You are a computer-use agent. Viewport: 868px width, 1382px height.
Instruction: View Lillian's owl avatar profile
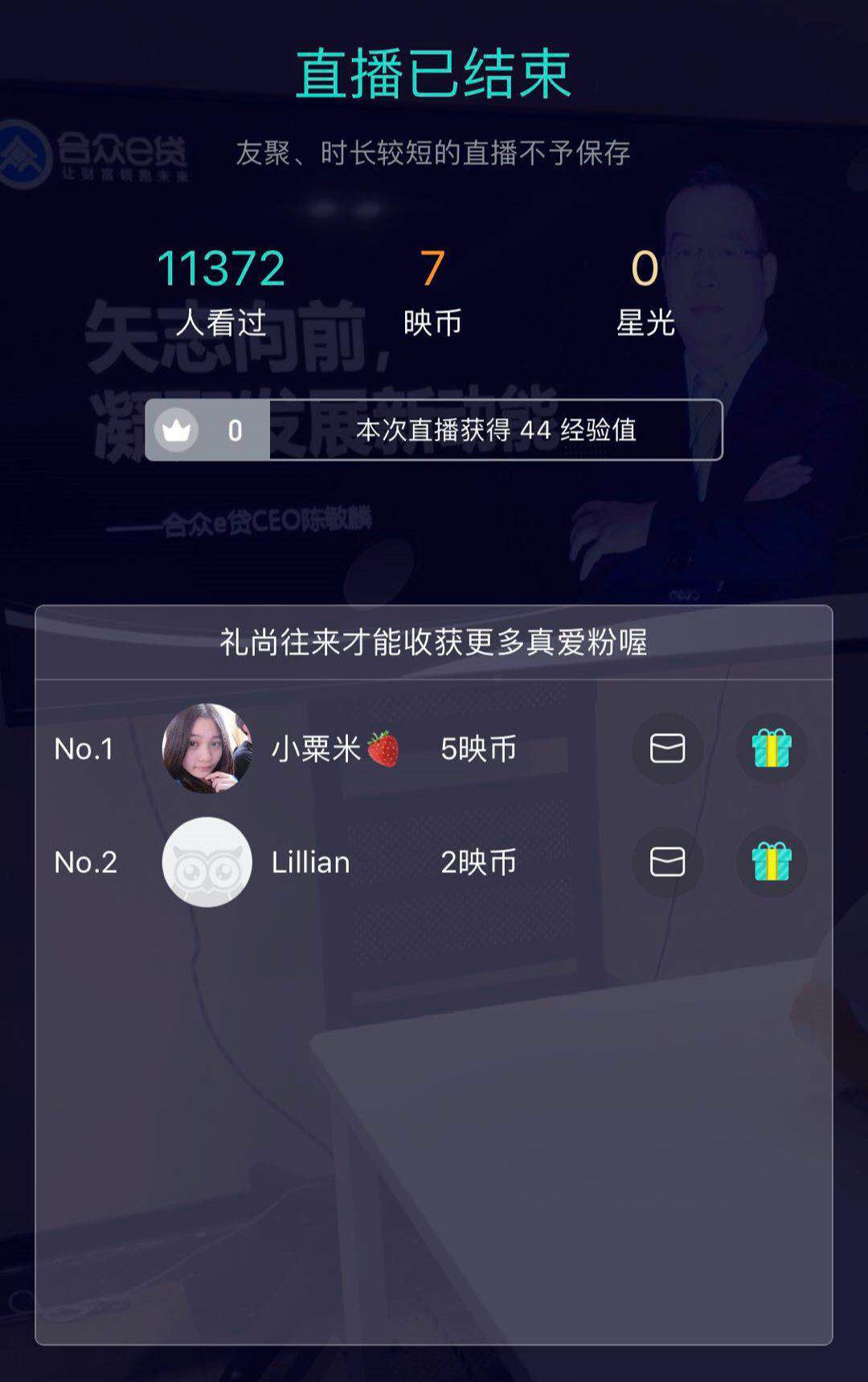click(x=207, y=862)
